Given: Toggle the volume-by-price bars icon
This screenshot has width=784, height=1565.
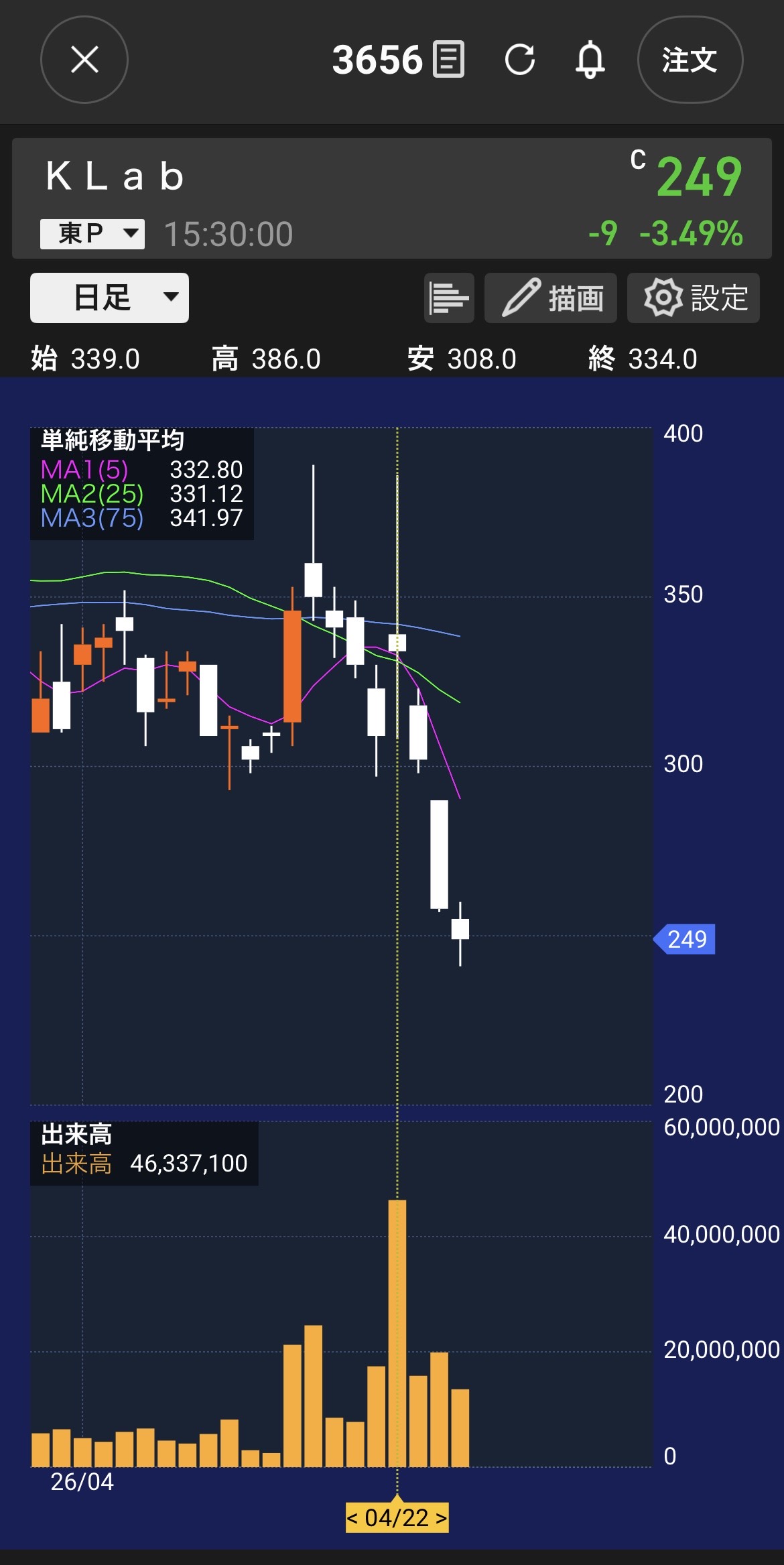Looking at the screenshot, I should point(449,298).
